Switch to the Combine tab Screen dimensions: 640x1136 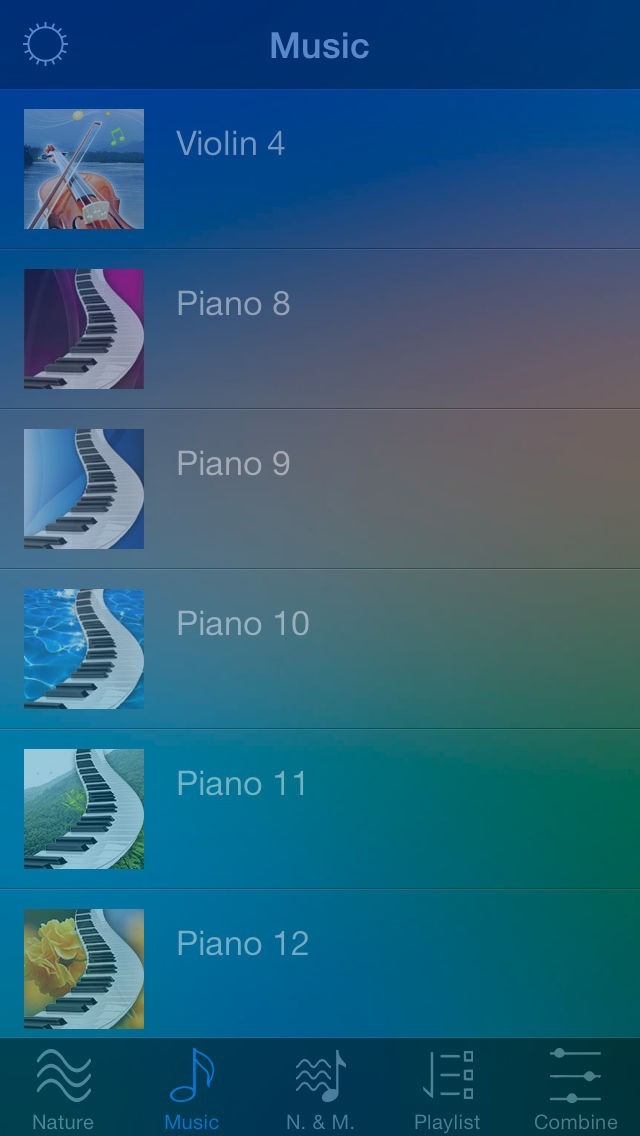click(576, 1088)
